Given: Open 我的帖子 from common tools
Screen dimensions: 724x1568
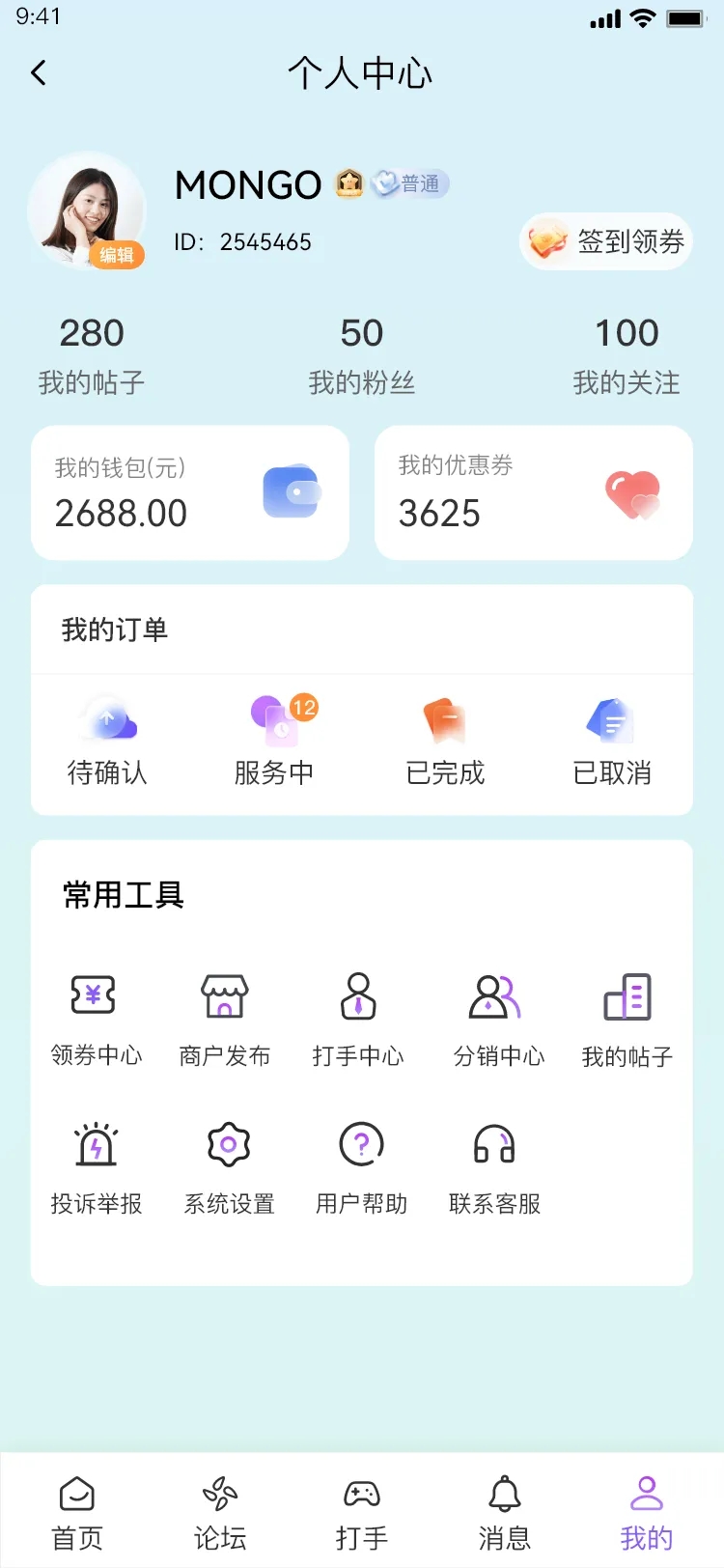Looking at the screenshot, I should (626, 997).
